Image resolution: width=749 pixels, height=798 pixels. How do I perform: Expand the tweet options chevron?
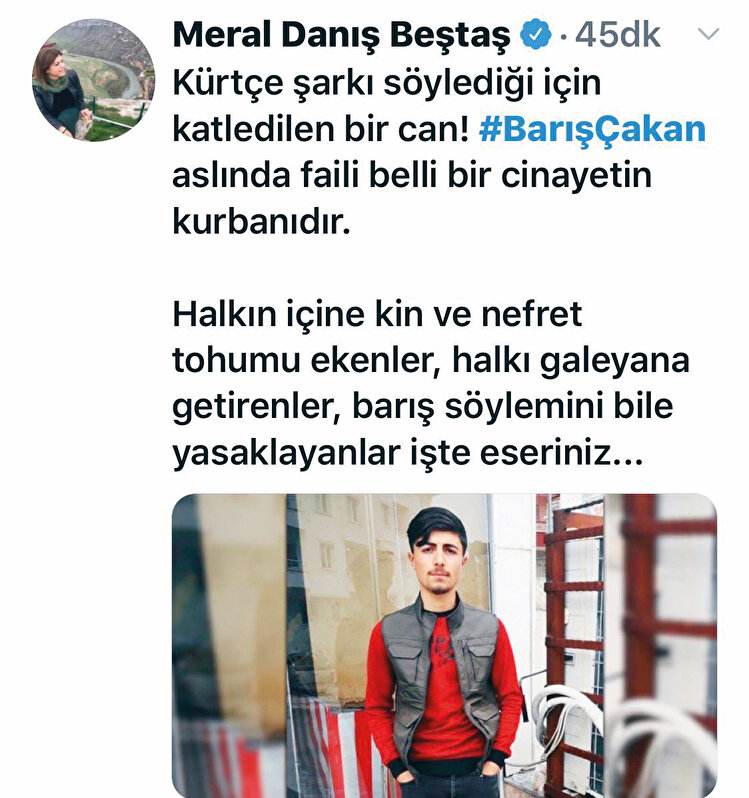708,35
